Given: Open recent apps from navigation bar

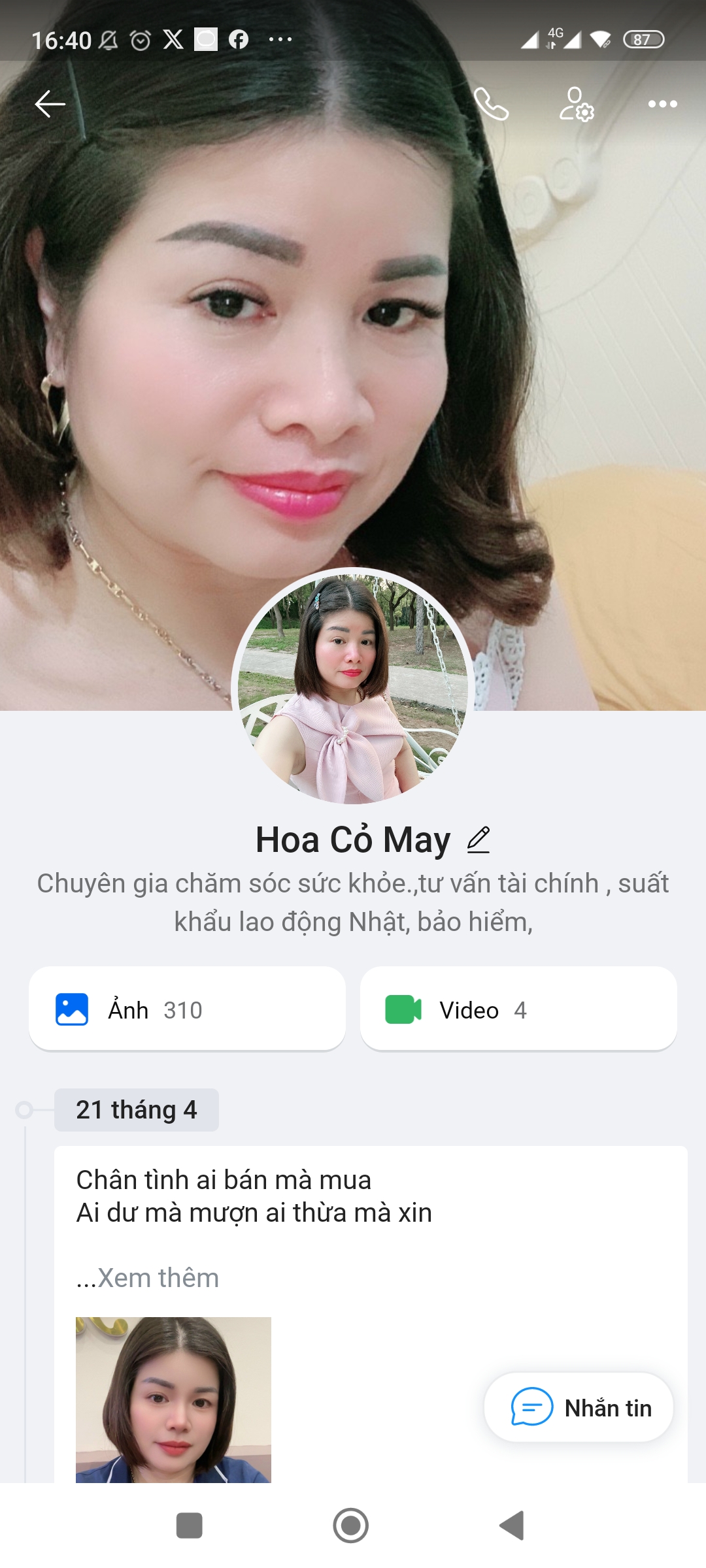Looking at the screenshot, I should point(190,1526).
